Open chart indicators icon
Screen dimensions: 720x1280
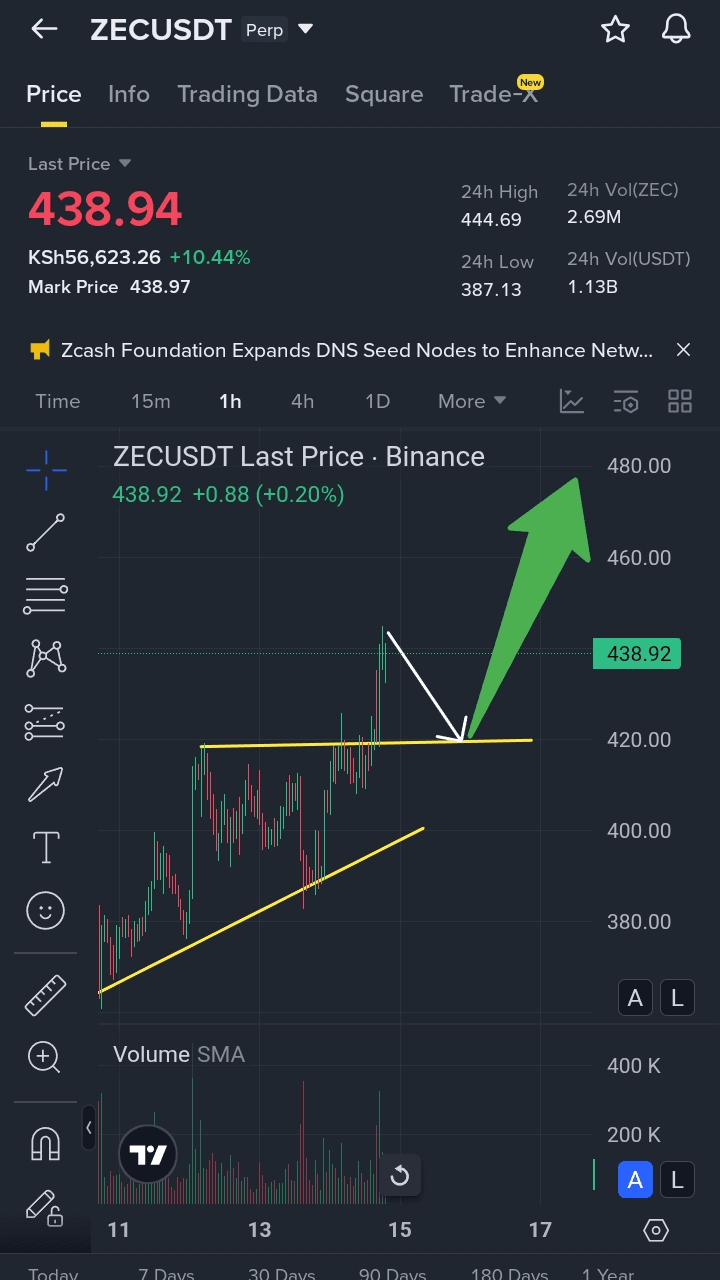coord(572,402)
